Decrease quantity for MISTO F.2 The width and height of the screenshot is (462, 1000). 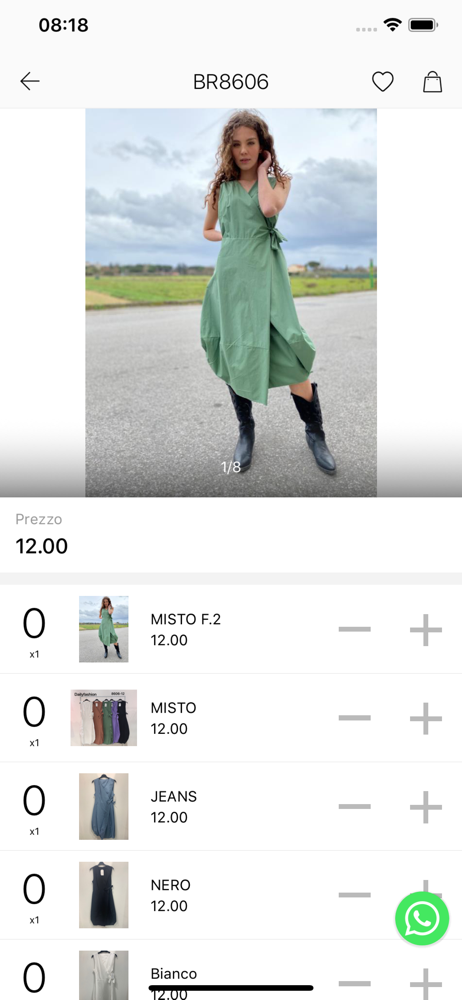coord(355,629)
